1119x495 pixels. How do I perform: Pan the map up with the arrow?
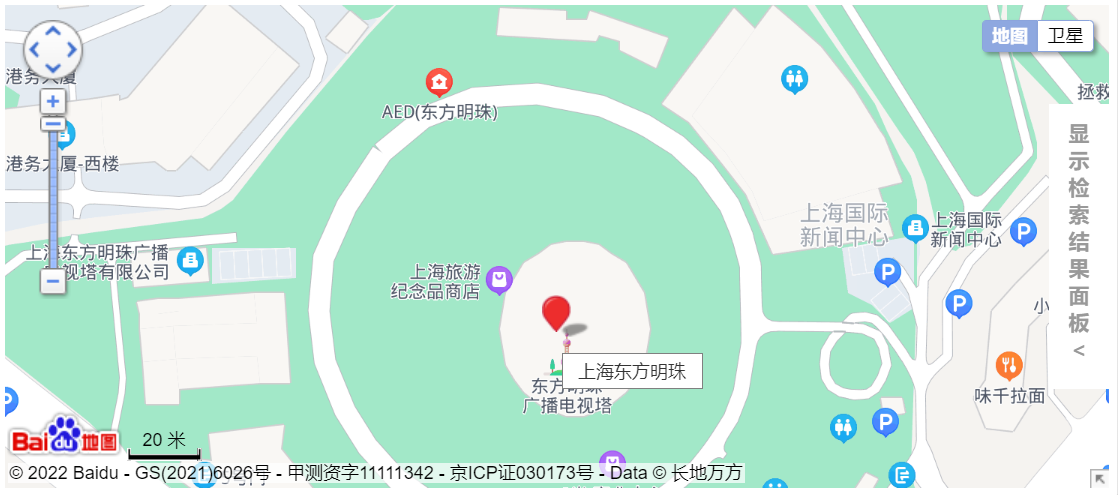pyautogui.click(x=53, y=31)
